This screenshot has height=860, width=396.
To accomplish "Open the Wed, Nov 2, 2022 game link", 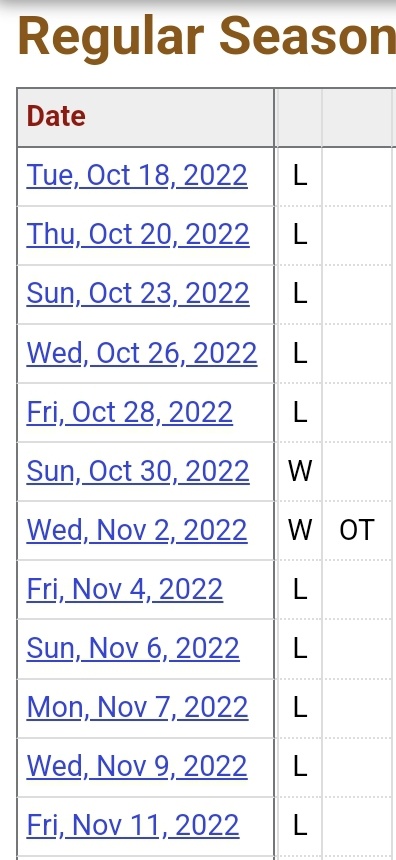I will 137,531.
